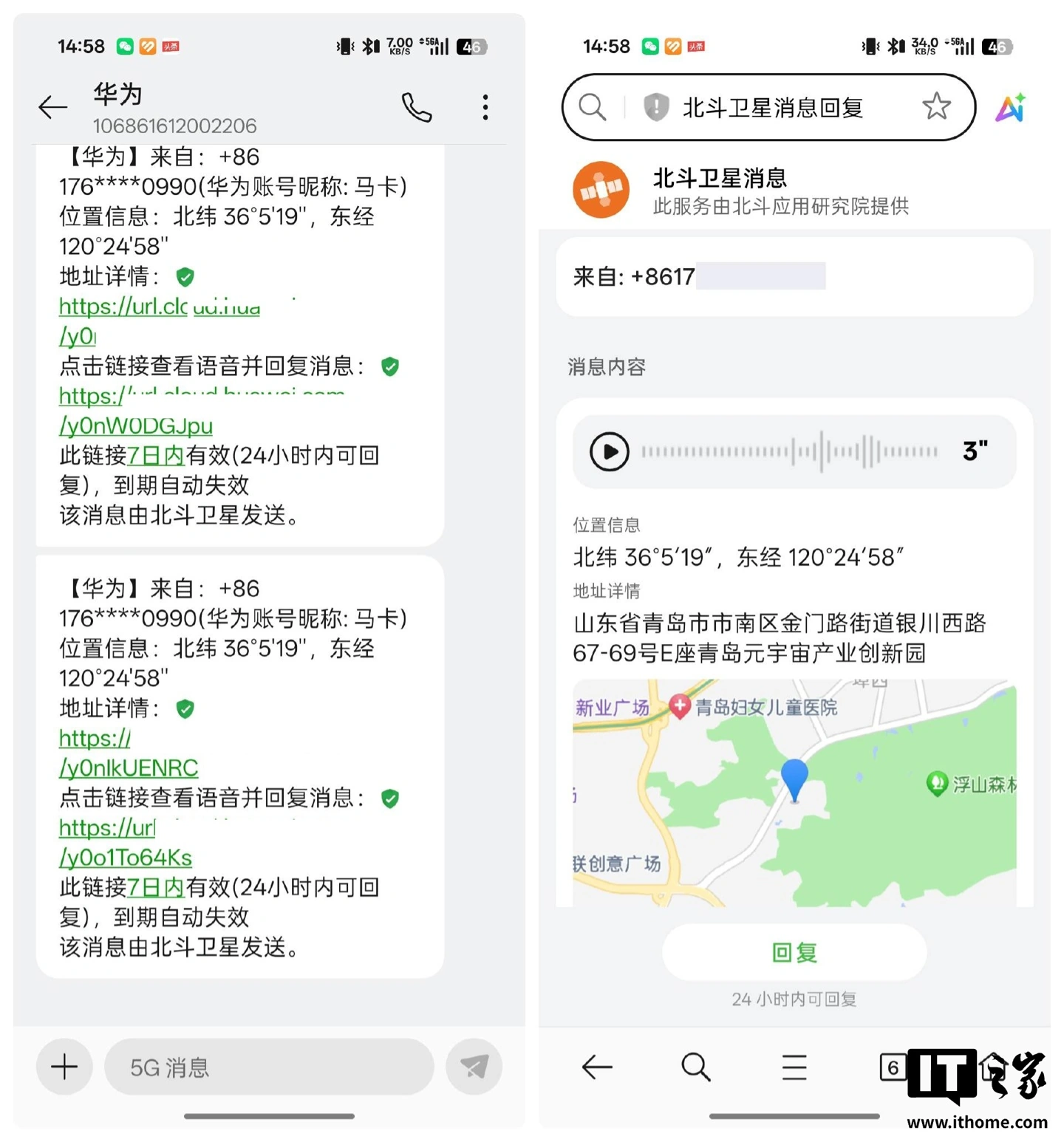
Task: Open the link ending in y0o1To64Ks
Action: coord(126,858)
